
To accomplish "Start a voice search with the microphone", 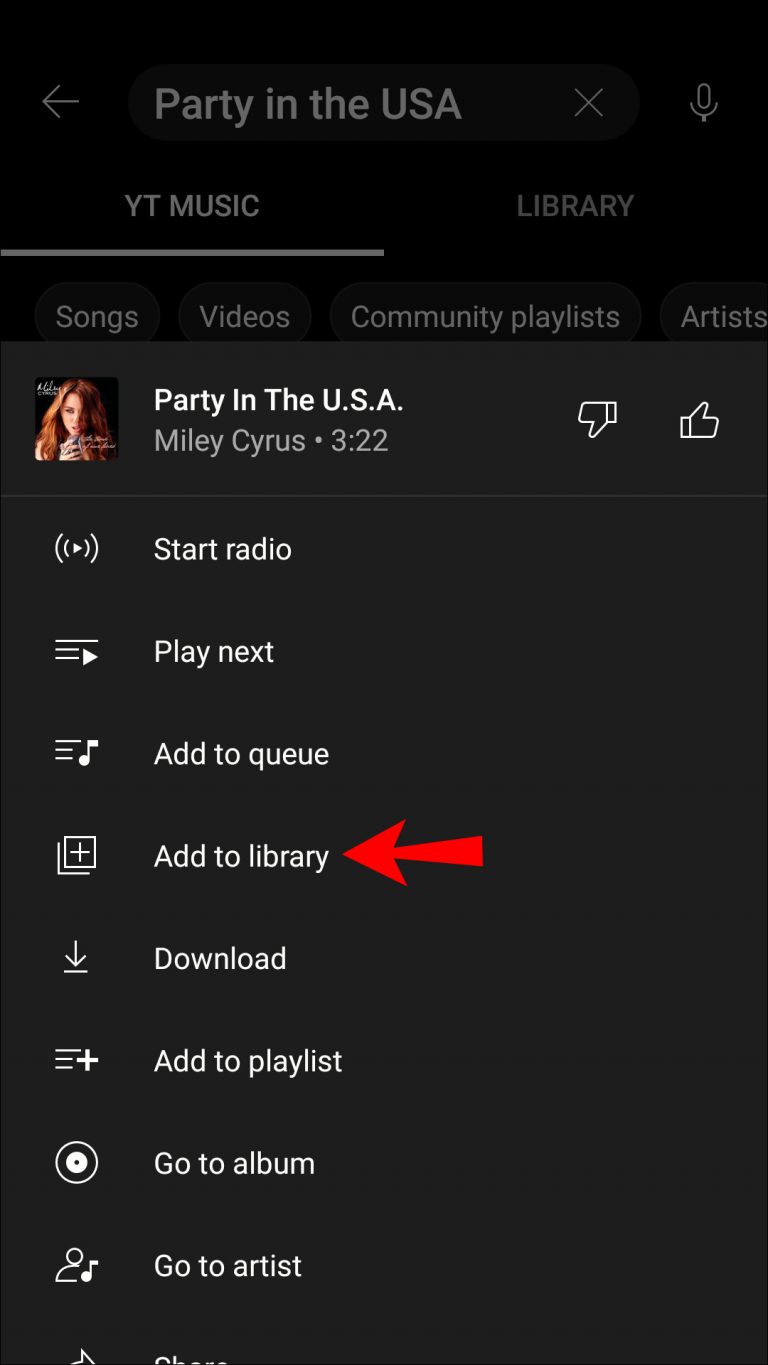I will coord(703,102).
